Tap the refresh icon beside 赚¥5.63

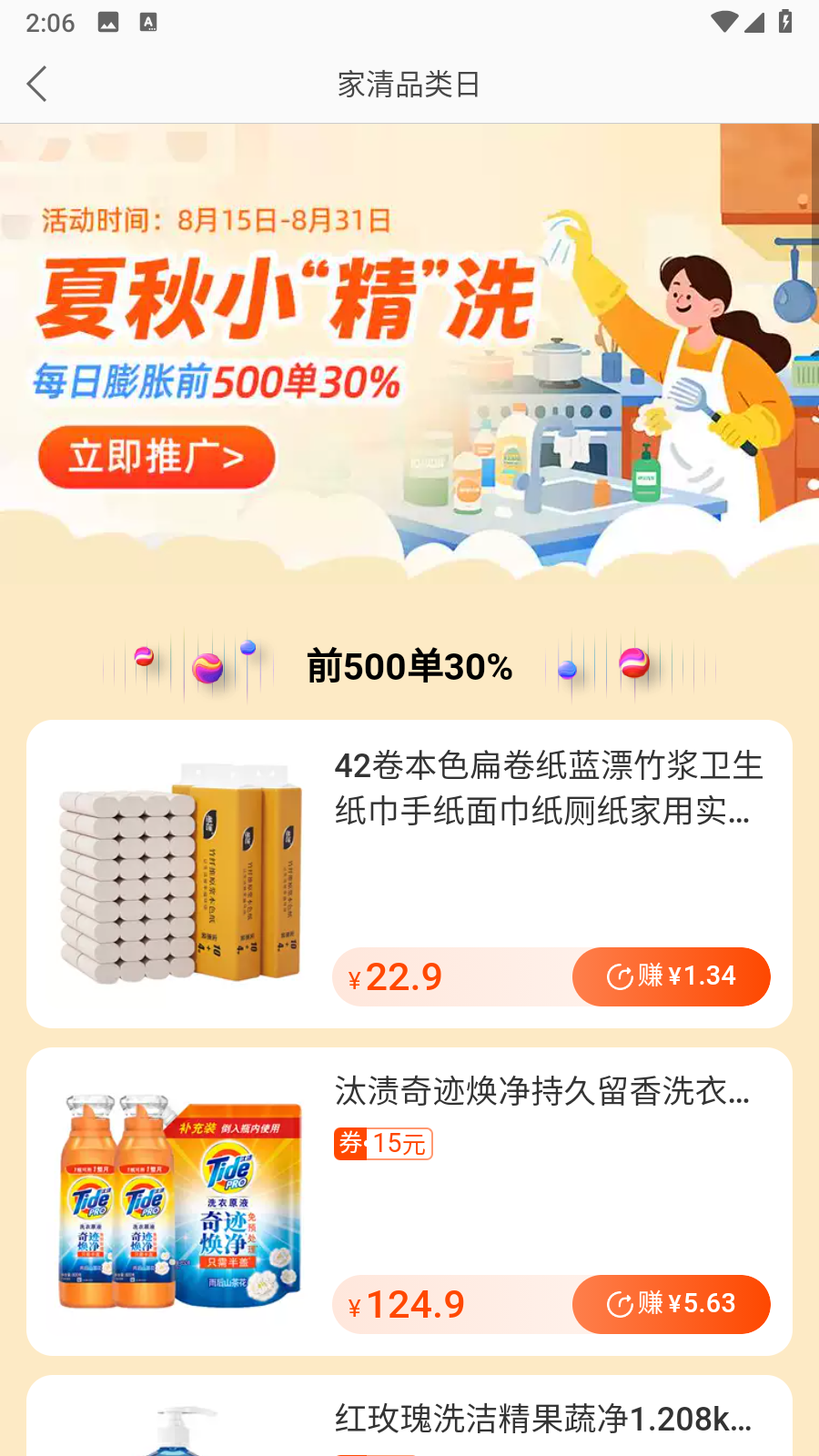622,1304
